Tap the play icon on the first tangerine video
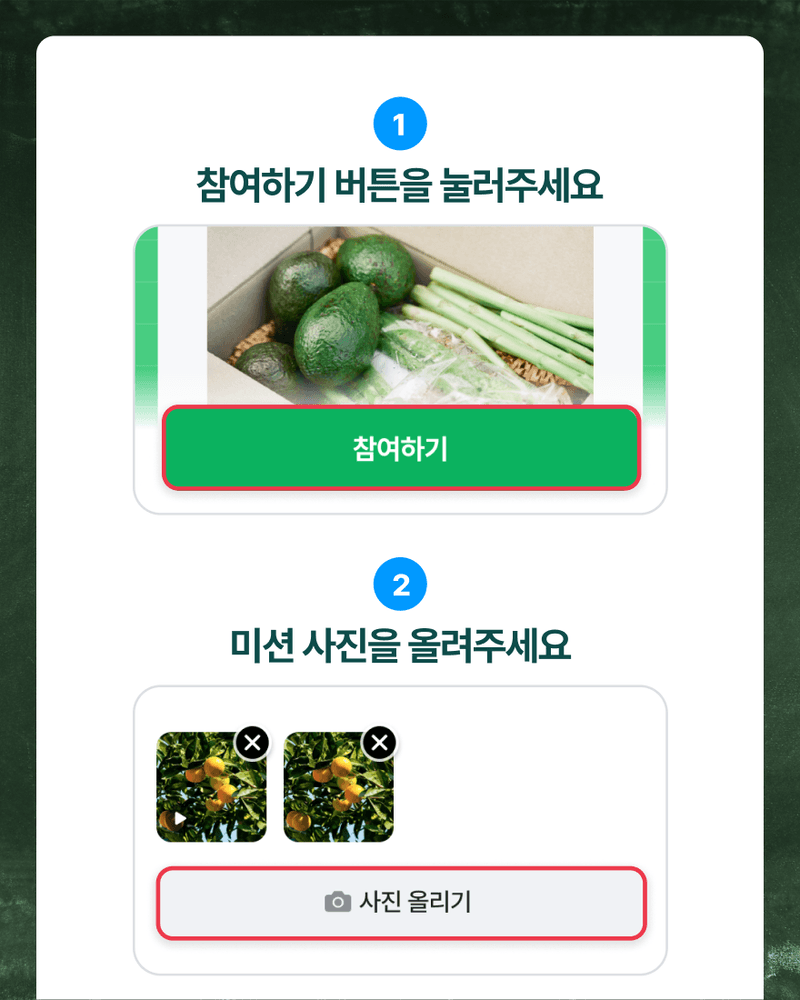The width and height of the screenshot is (800, 1000). [178, 819]
